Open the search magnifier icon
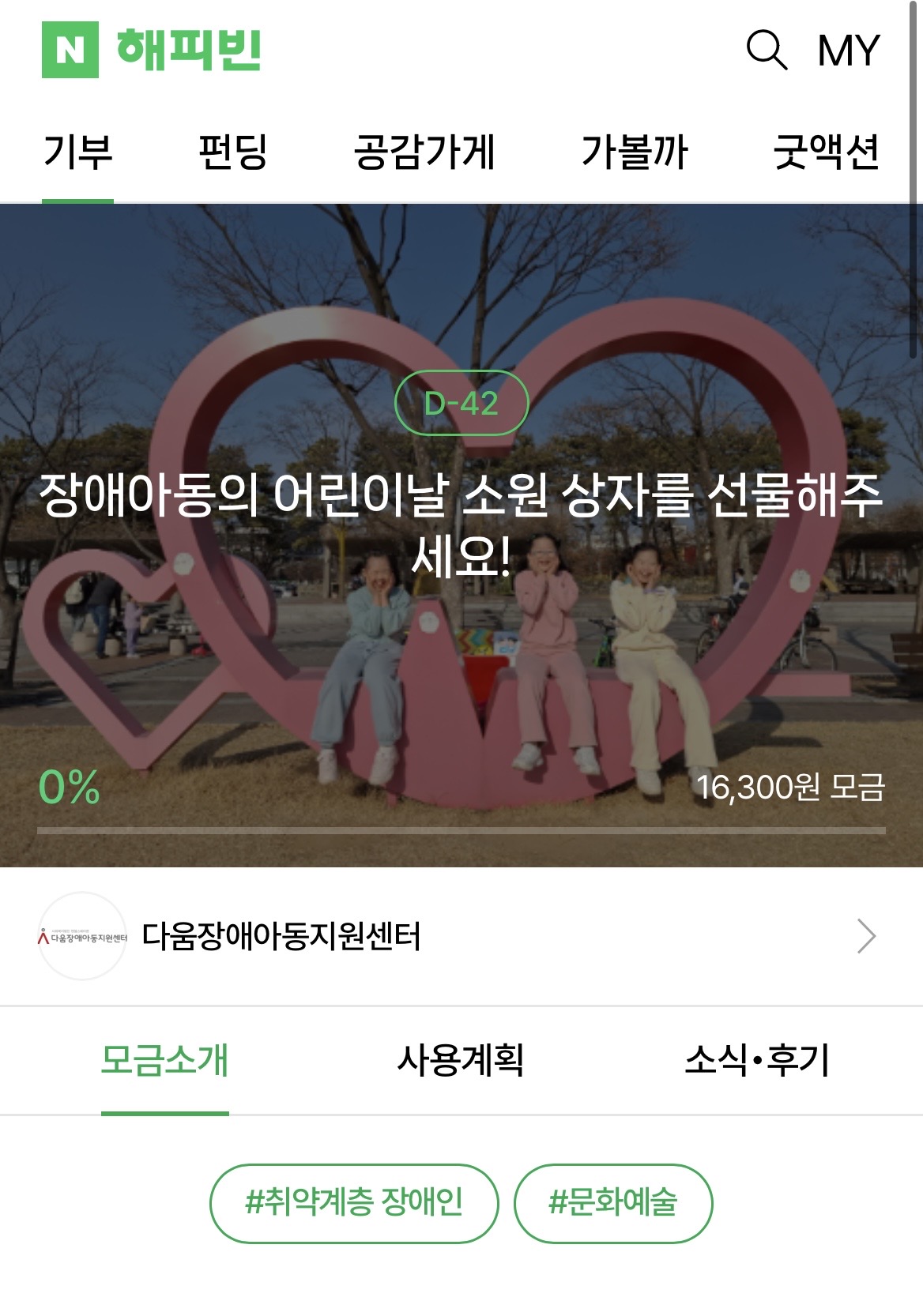 [766, 51]
